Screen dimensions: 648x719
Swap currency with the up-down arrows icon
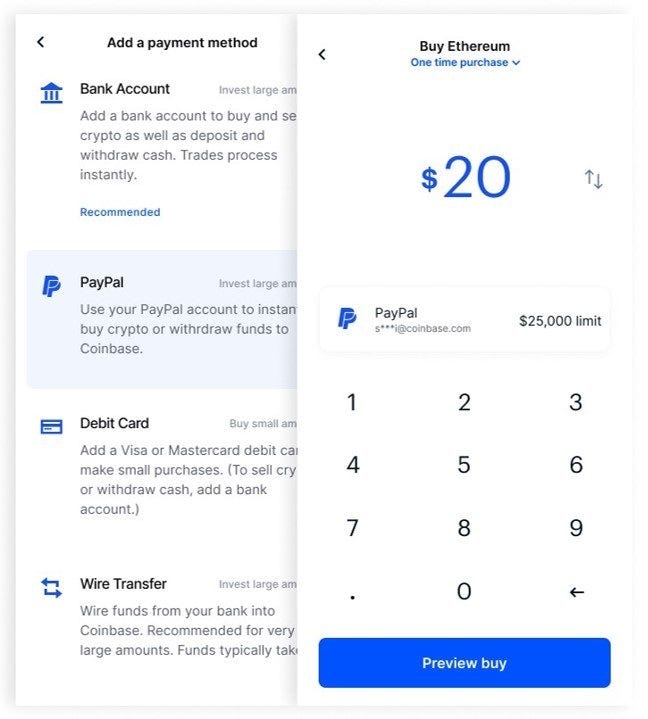pyautogui.click(x=593, y=179)
